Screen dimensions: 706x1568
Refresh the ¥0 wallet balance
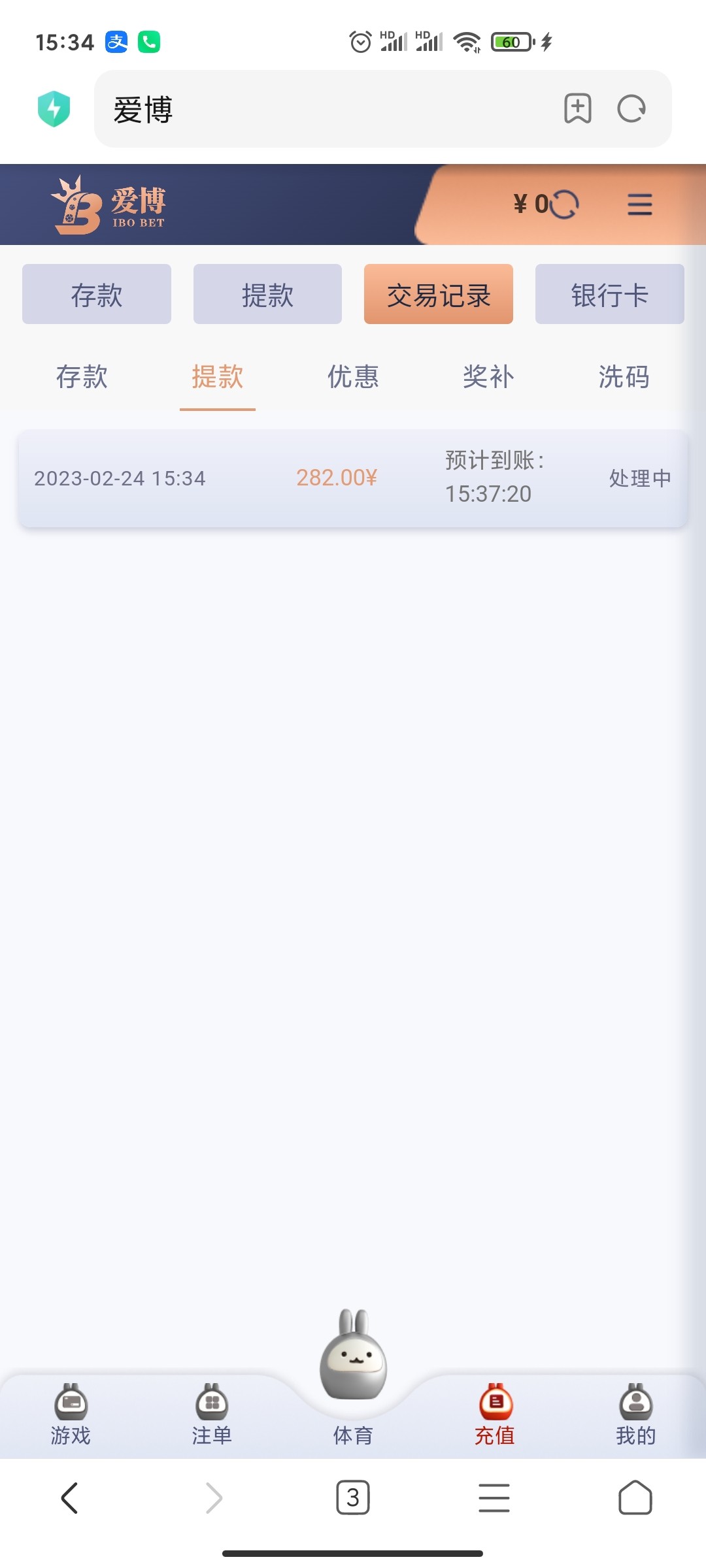point(566,204)
